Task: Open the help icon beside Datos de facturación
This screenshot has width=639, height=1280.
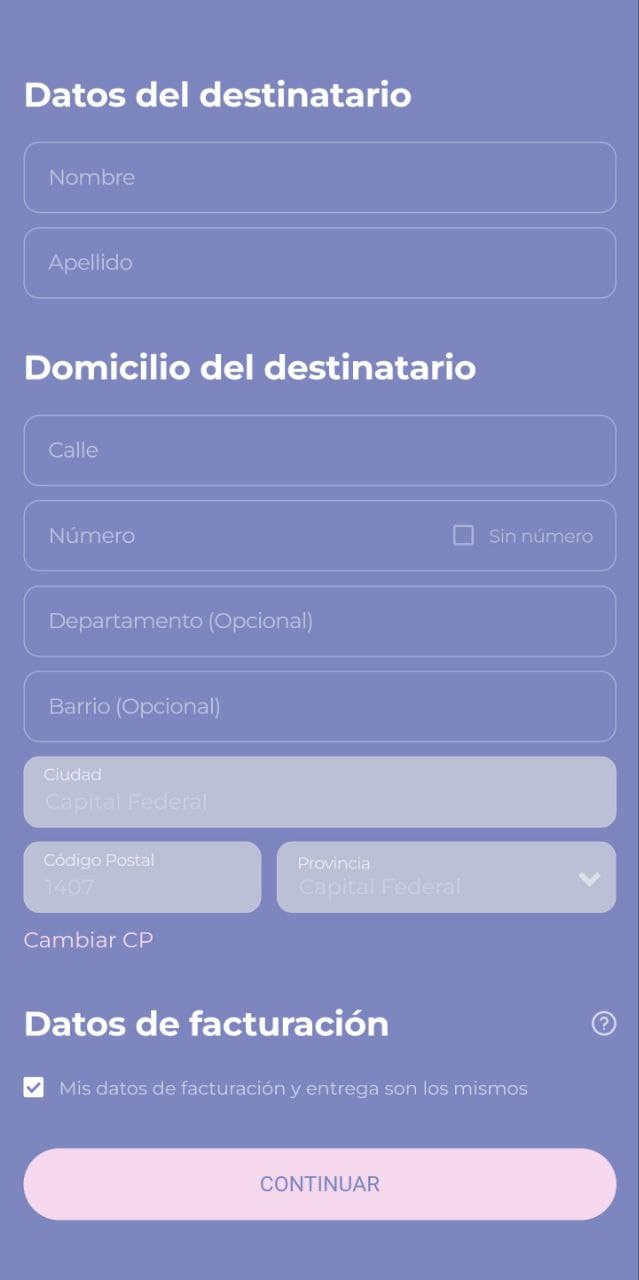Action: [604, 1024]
